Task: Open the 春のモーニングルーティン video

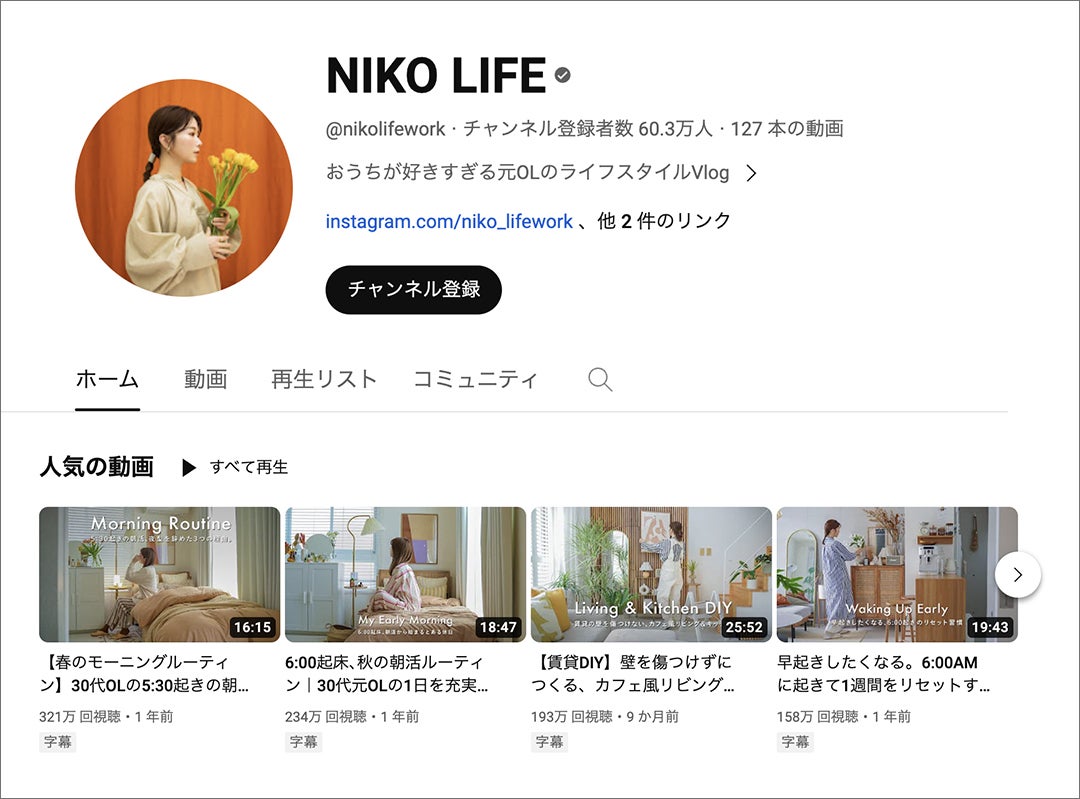Action: tap(160, 575)
